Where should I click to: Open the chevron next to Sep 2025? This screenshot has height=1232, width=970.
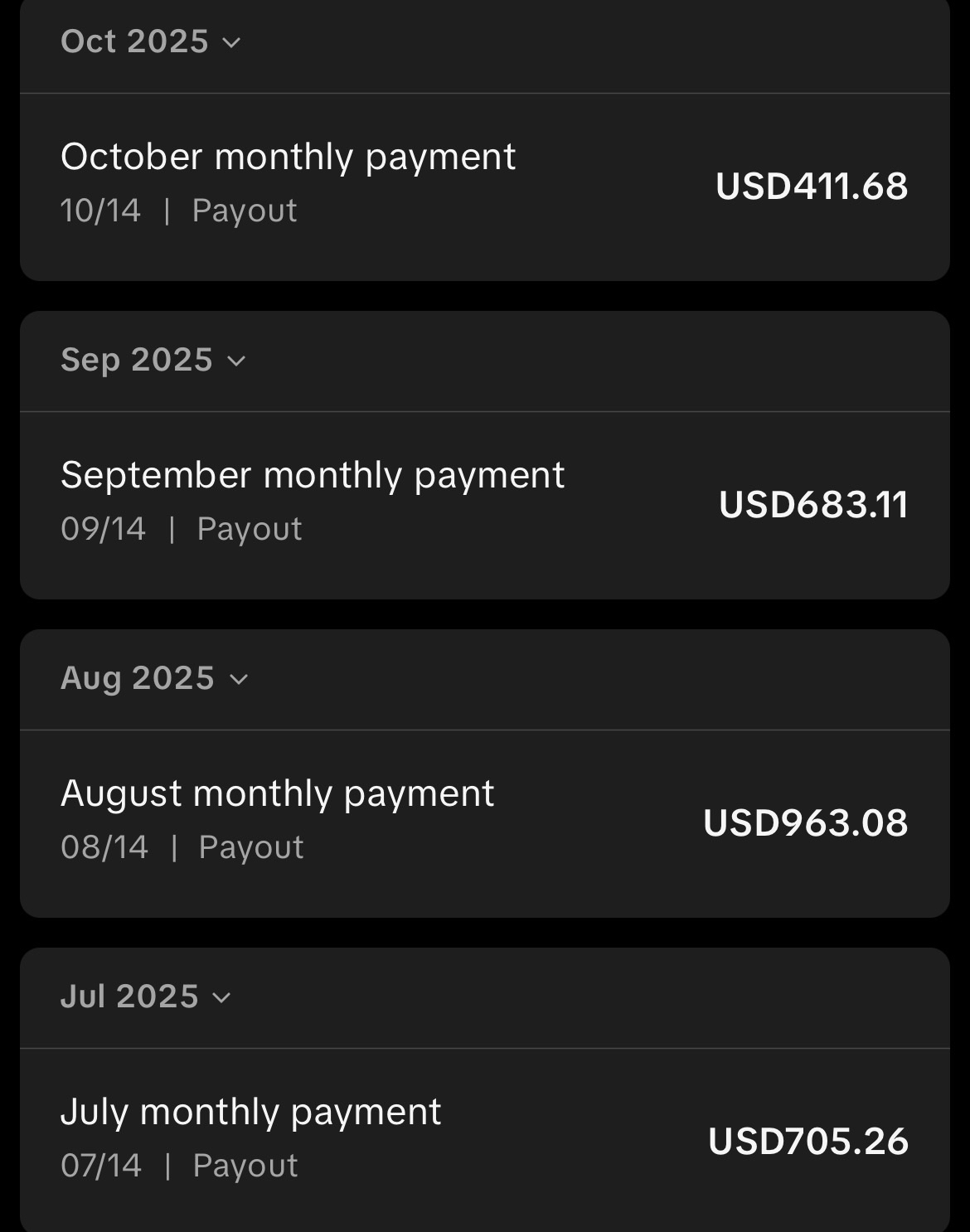239,361
